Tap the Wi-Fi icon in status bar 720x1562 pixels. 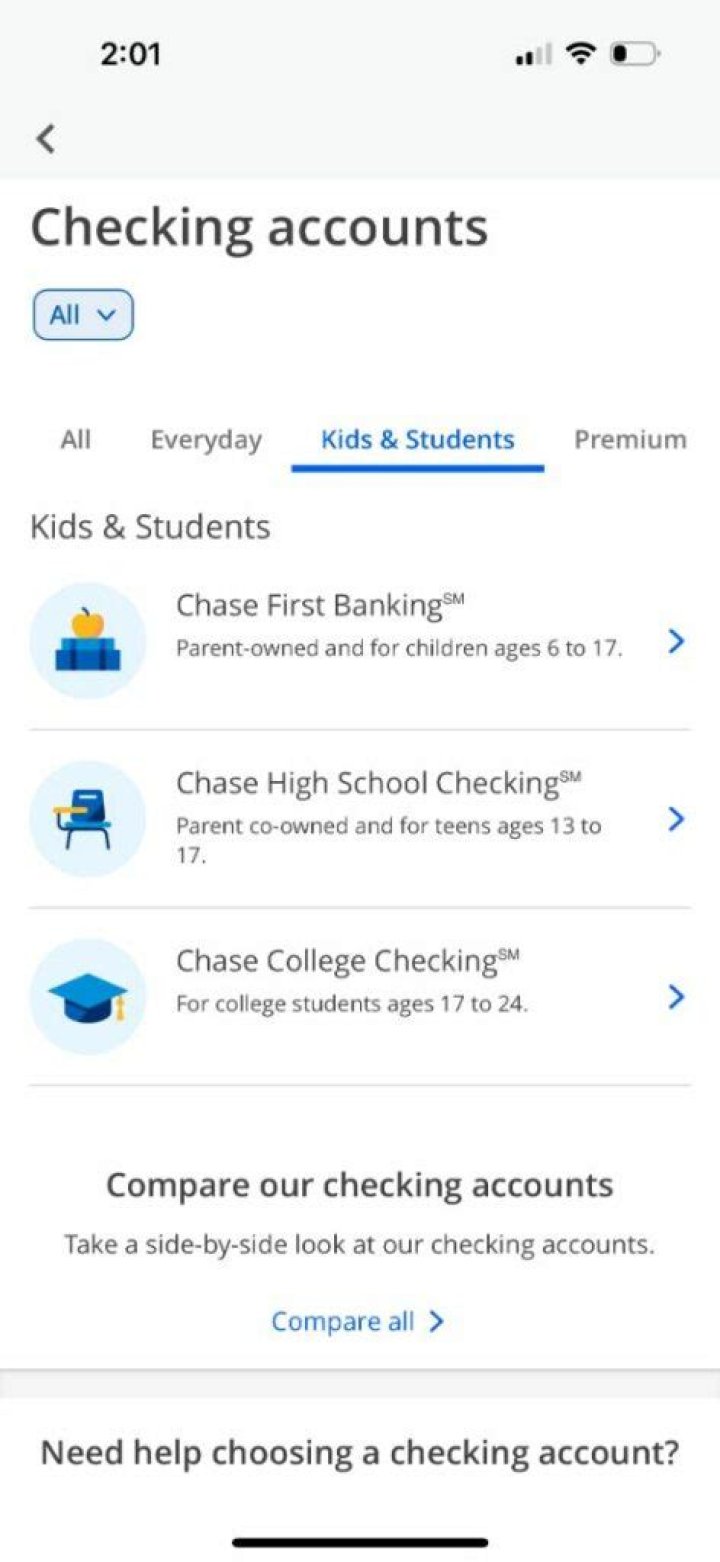pyautogui.click(x=582, y=52)
